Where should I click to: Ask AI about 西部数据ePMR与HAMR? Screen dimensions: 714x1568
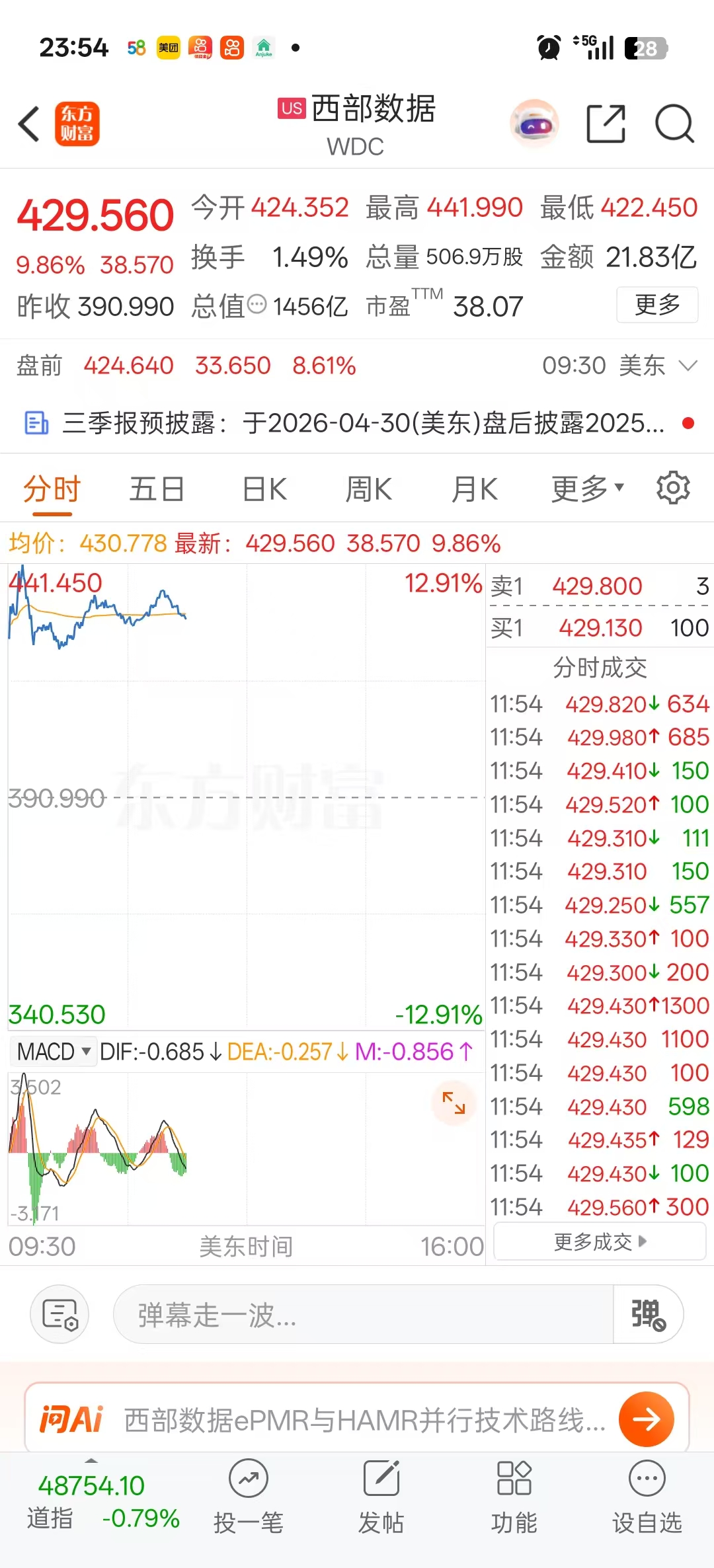point(645,1419)
